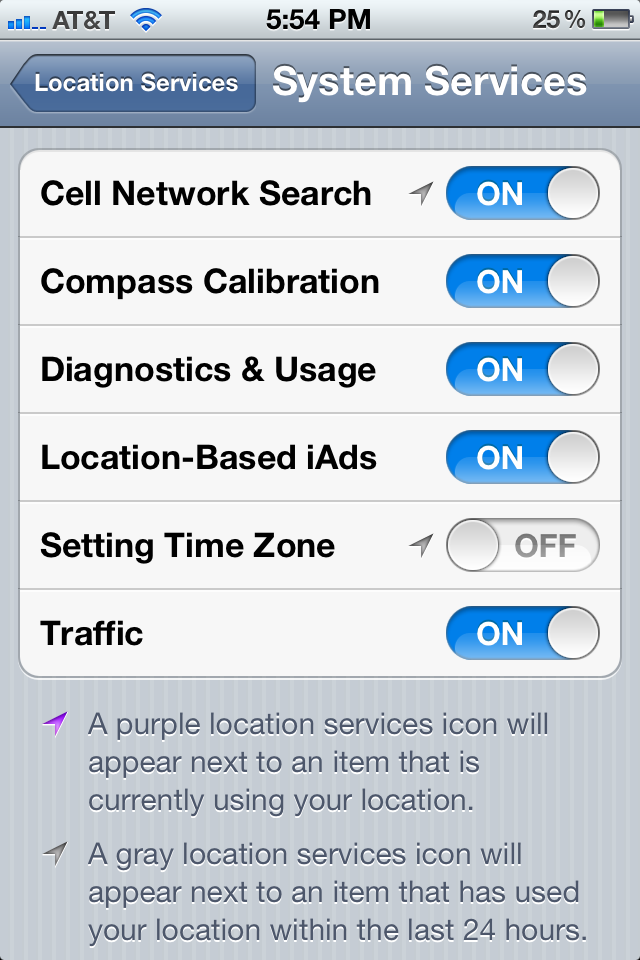Disable Compass Calibration switch
The image size is (640, 960).
coord(522,282)
